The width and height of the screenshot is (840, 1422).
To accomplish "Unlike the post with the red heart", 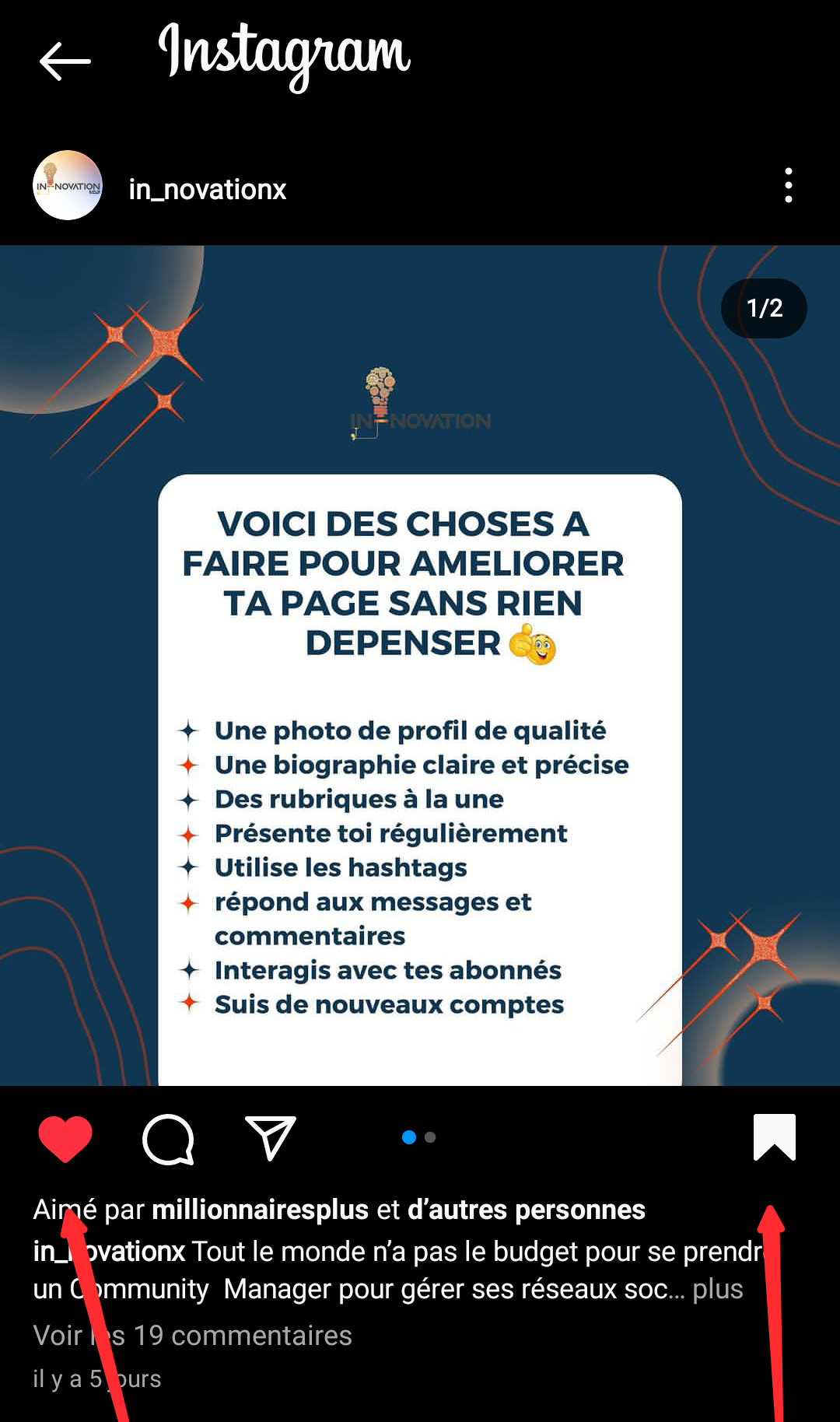I will tap(65, 1138).
